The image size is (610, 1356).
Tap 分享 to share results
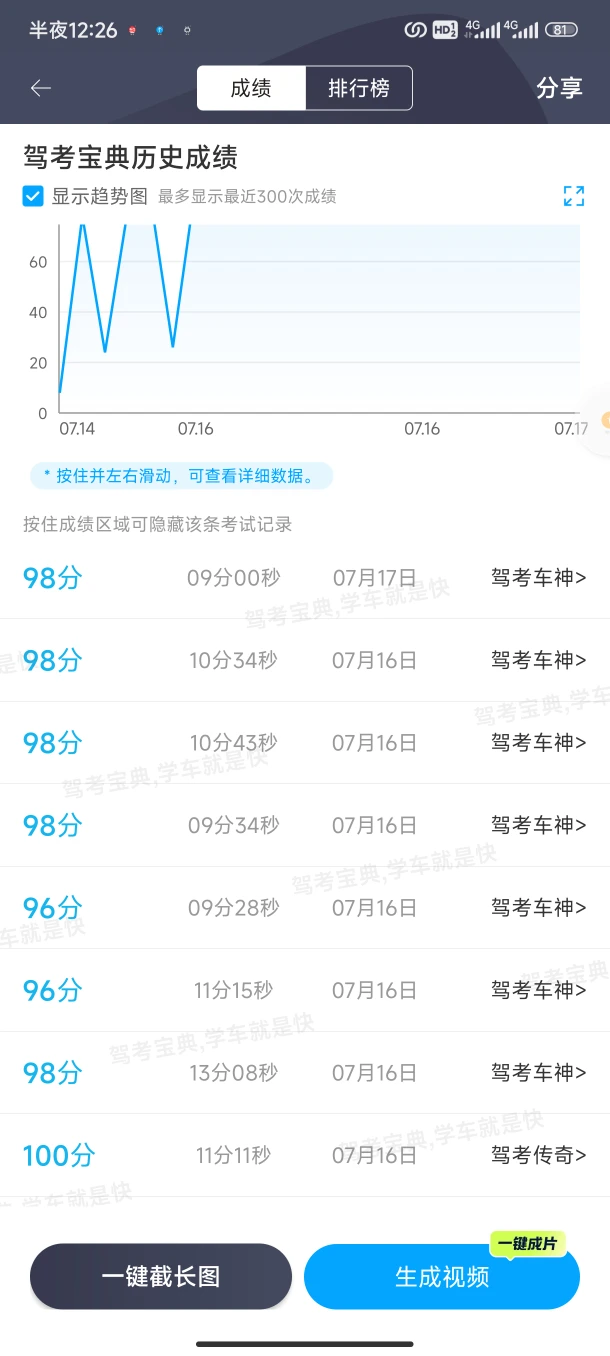559,88
